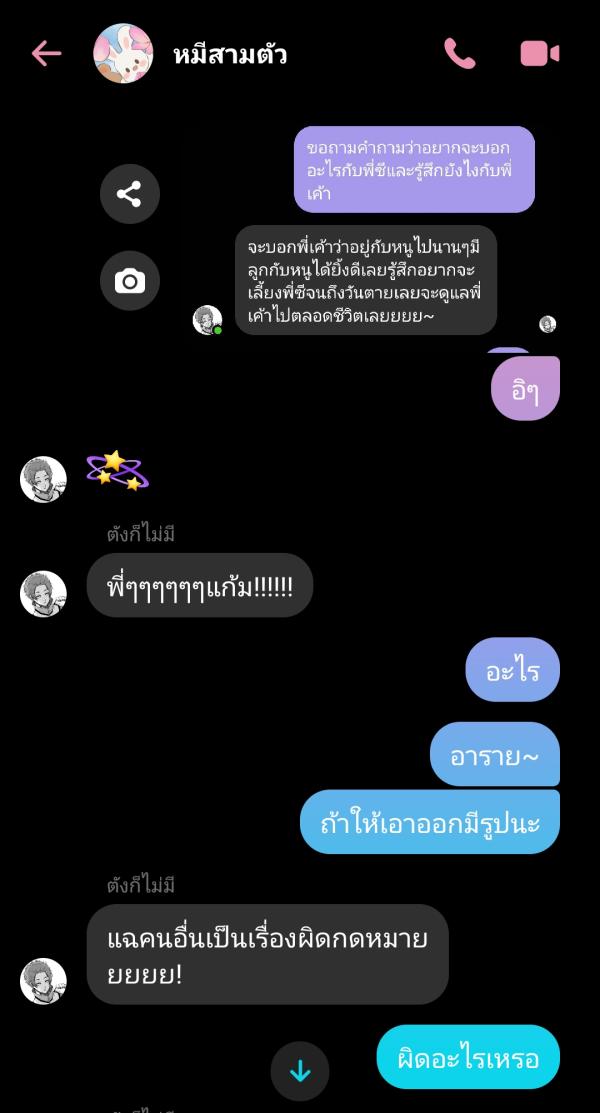Open the camera icon button
Image resolution: width=600 pixels, height=1113 pixels.
tap(130, 281)
